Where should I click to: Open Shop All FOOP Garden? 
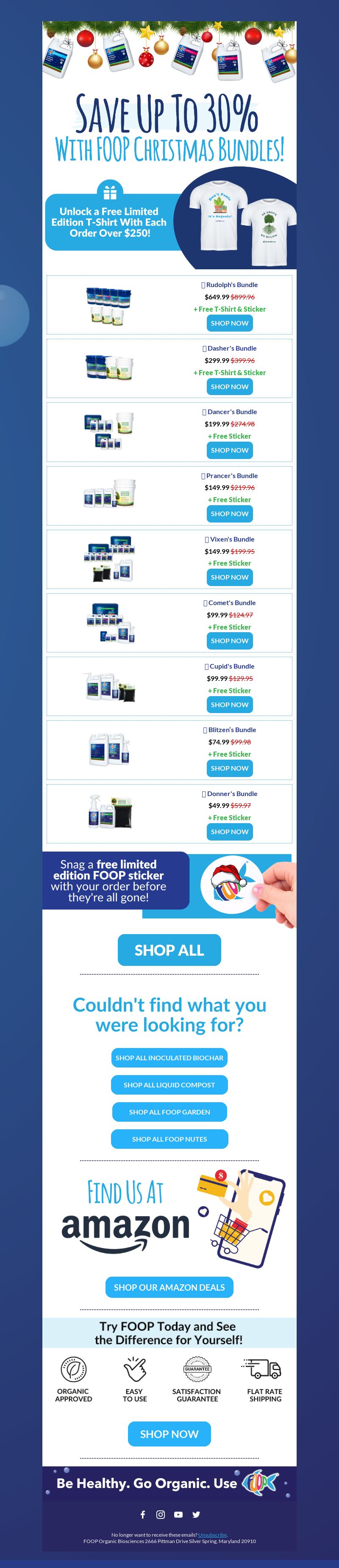(169, 1112)
